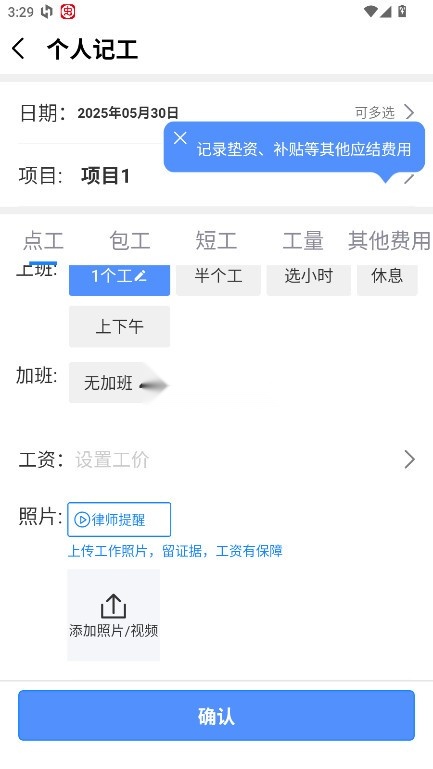The image size is (433, 769).
Task: Switch to the 其他费用 tab
Action: 389,241
